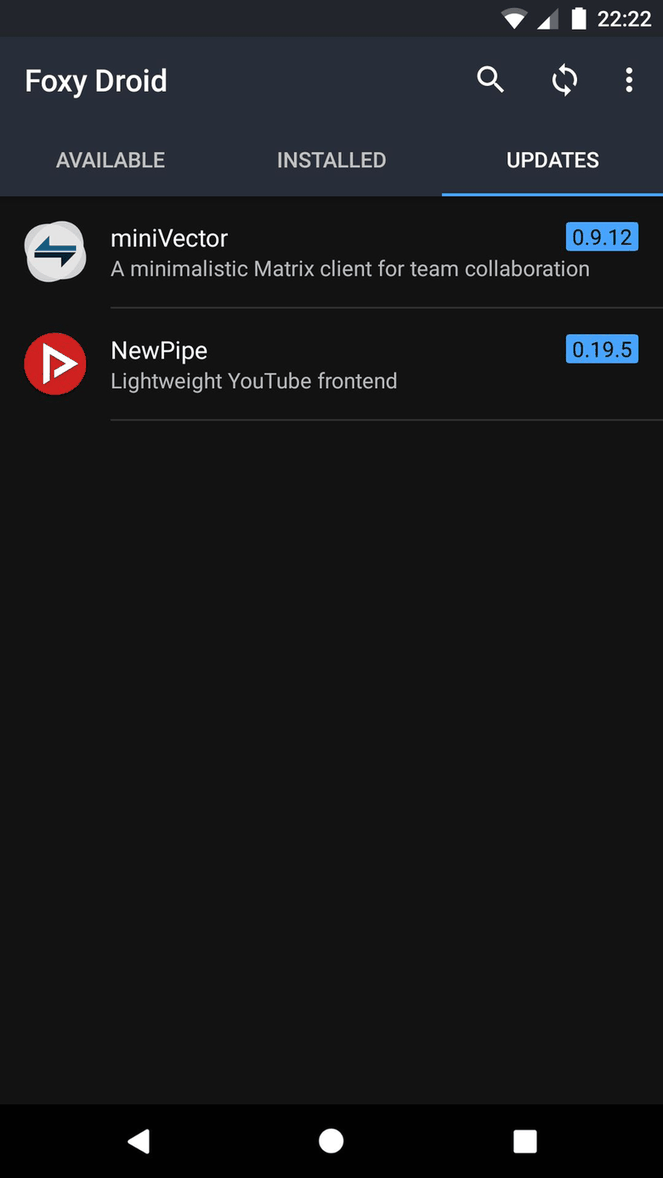
Task: Go back using the system back button
Action: pos(139,1141)
